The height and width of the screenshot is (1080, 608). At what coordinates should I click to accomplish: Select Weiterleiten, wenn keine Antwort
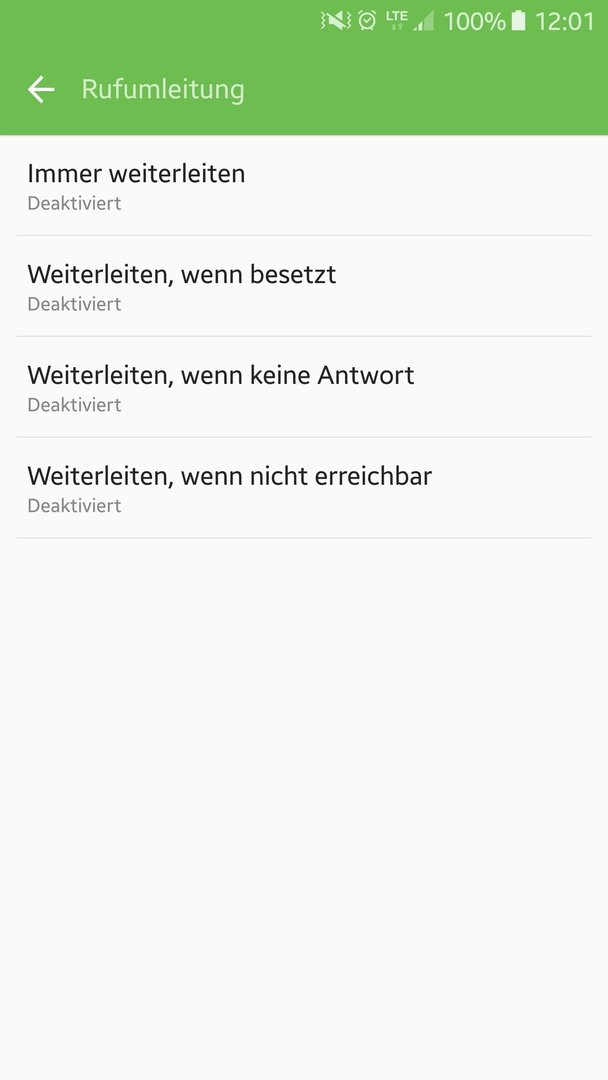304,387
